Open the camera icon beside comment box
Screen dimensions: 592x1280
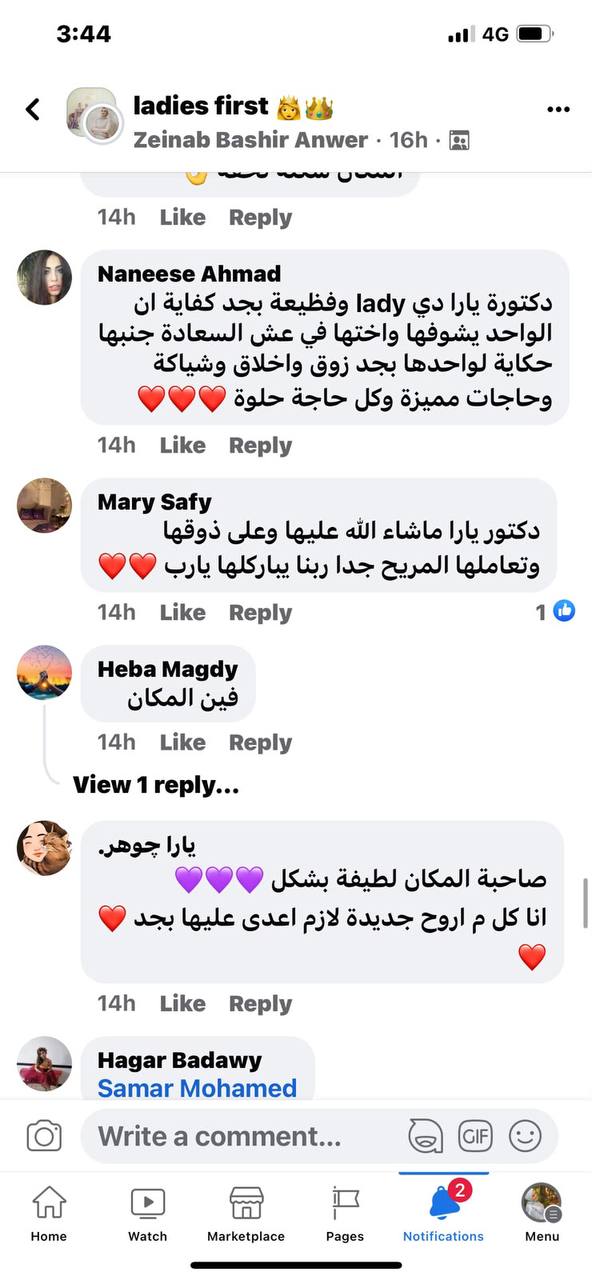(x=44, y=1136)
